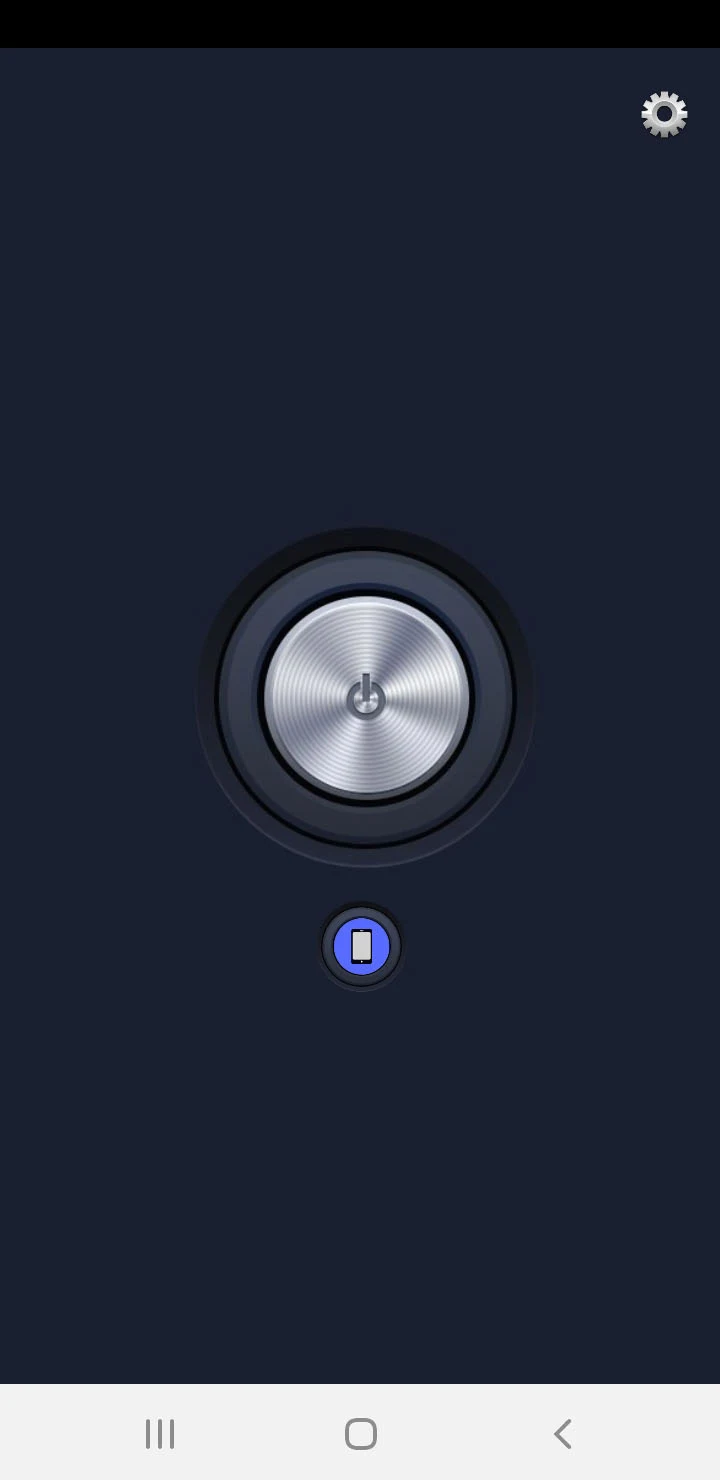The image size is (720, 1480).
Task: Switch to the screen light phone button
Action: pyautogui.click(x=361, y=946)
